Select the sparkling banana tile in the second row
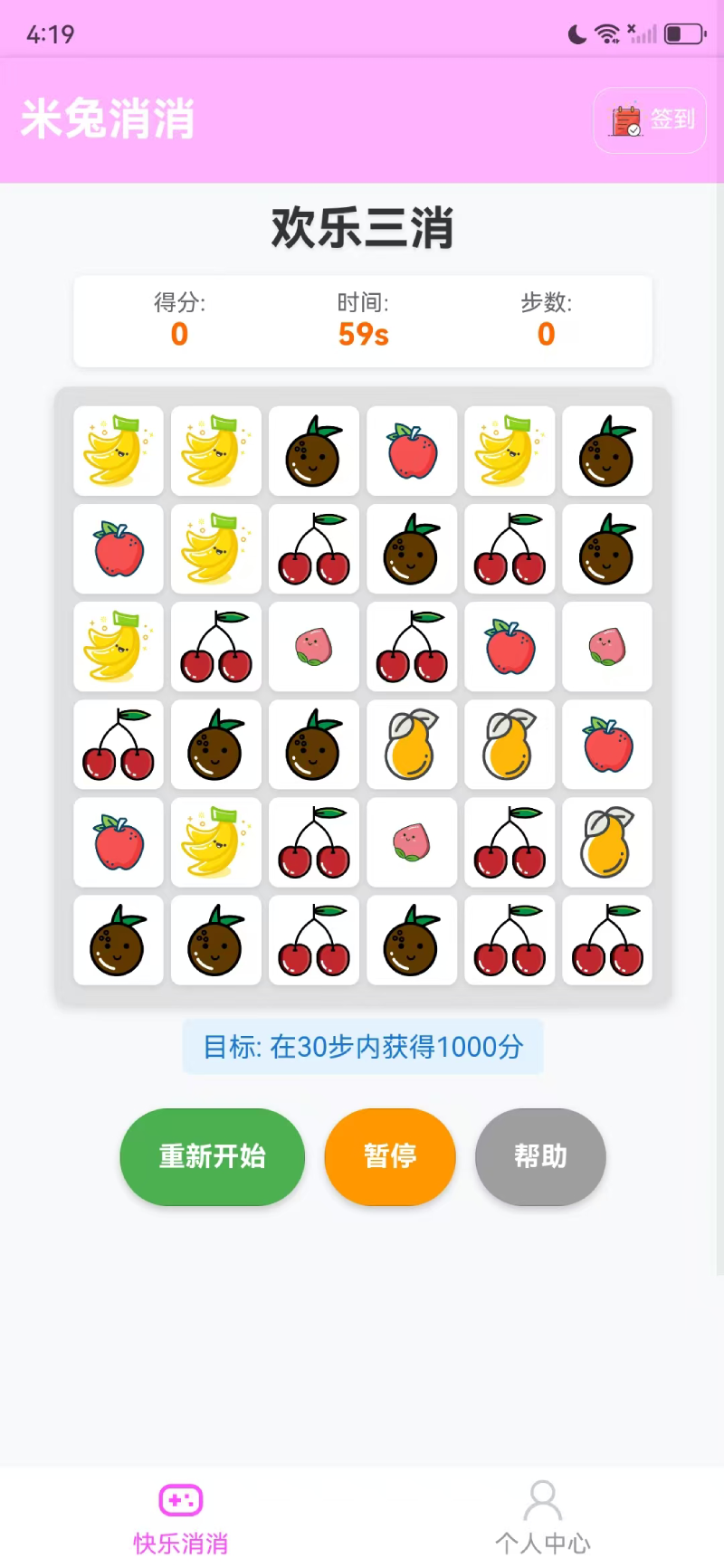This screenshot has width=724, height=1568. 215,549
